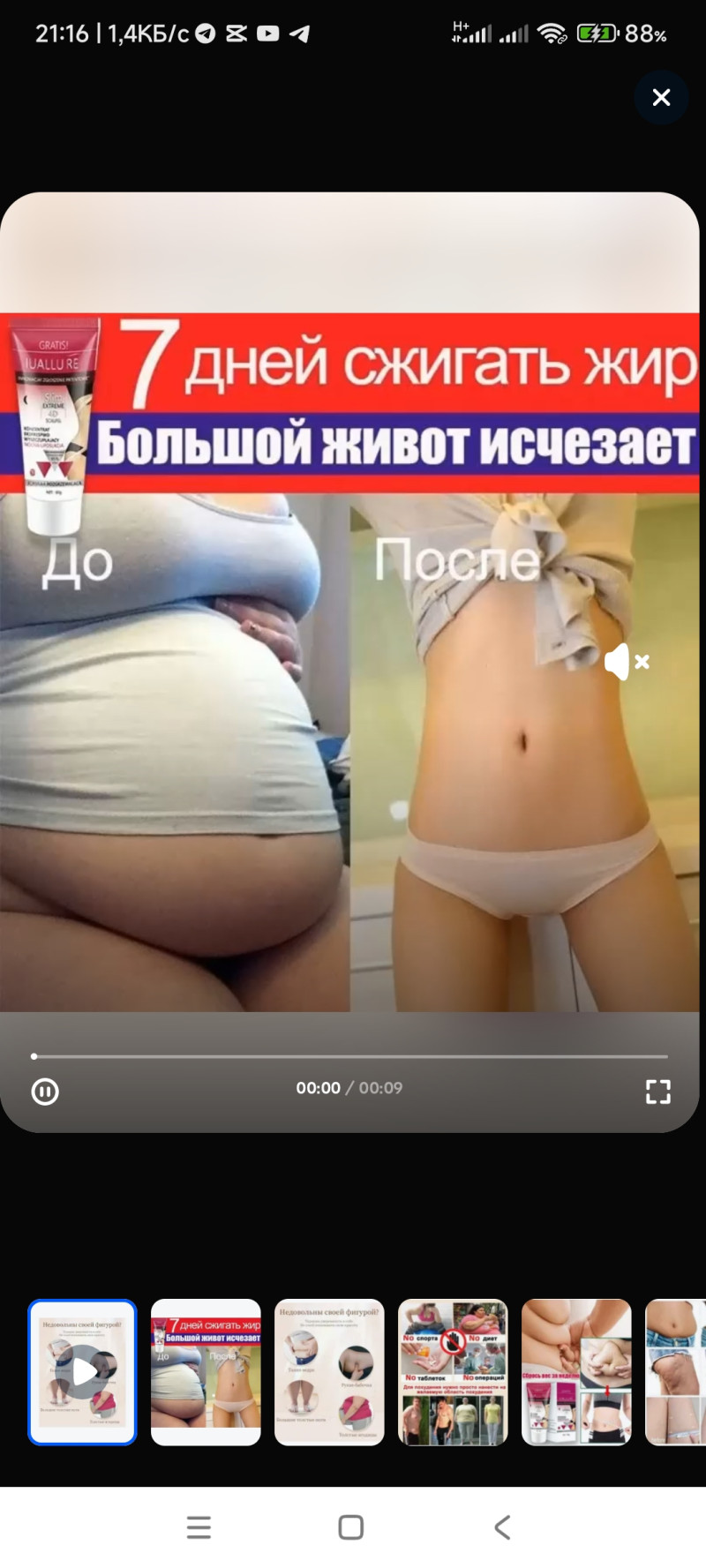Viewport: 706px width, 1568px height.
Task: Open the fifth thumbnail with cream tubes
Action: coord(576,1371)
